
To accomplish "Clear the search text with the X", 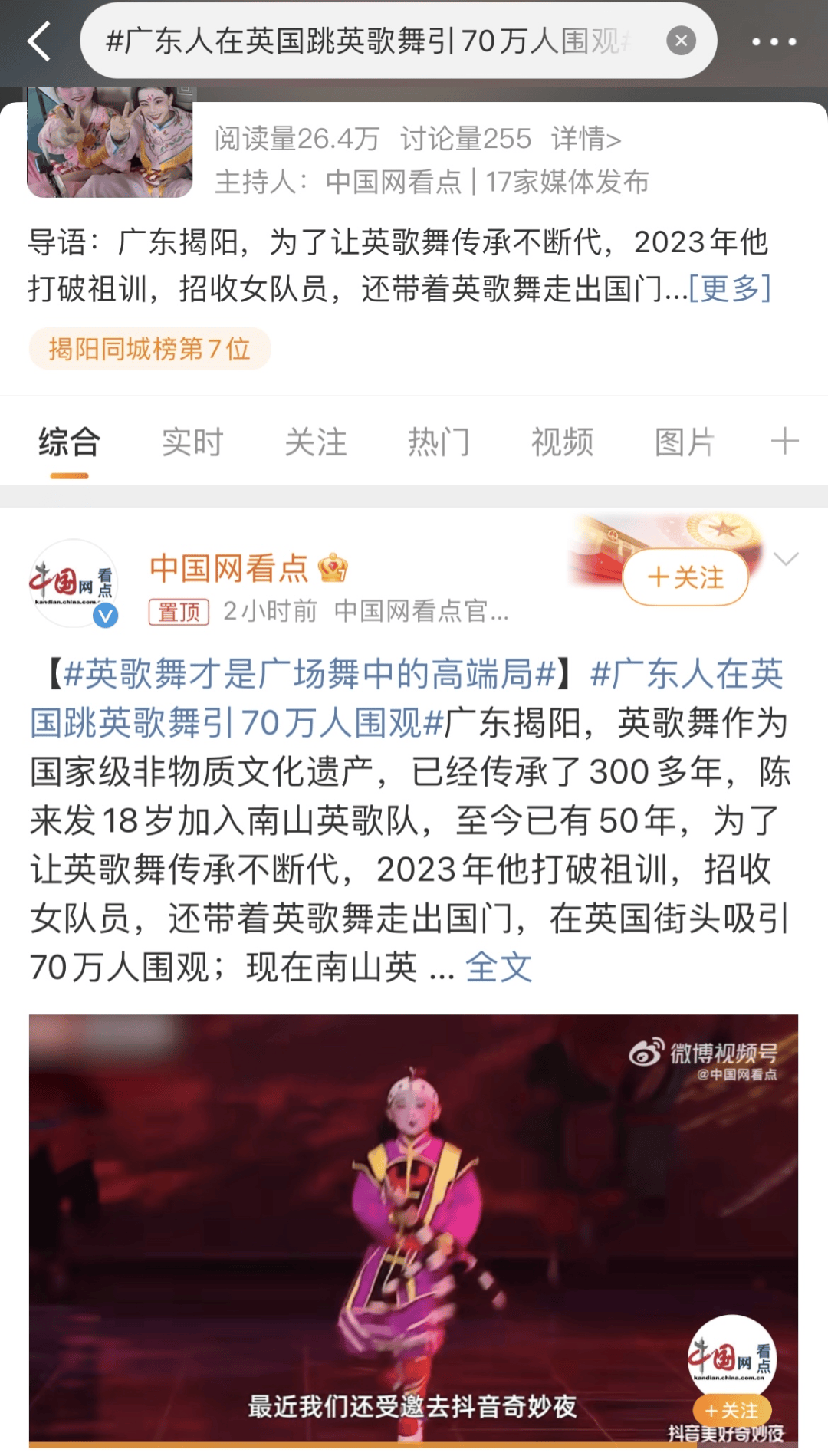I will pyautogui.click(x=681, y=41).
